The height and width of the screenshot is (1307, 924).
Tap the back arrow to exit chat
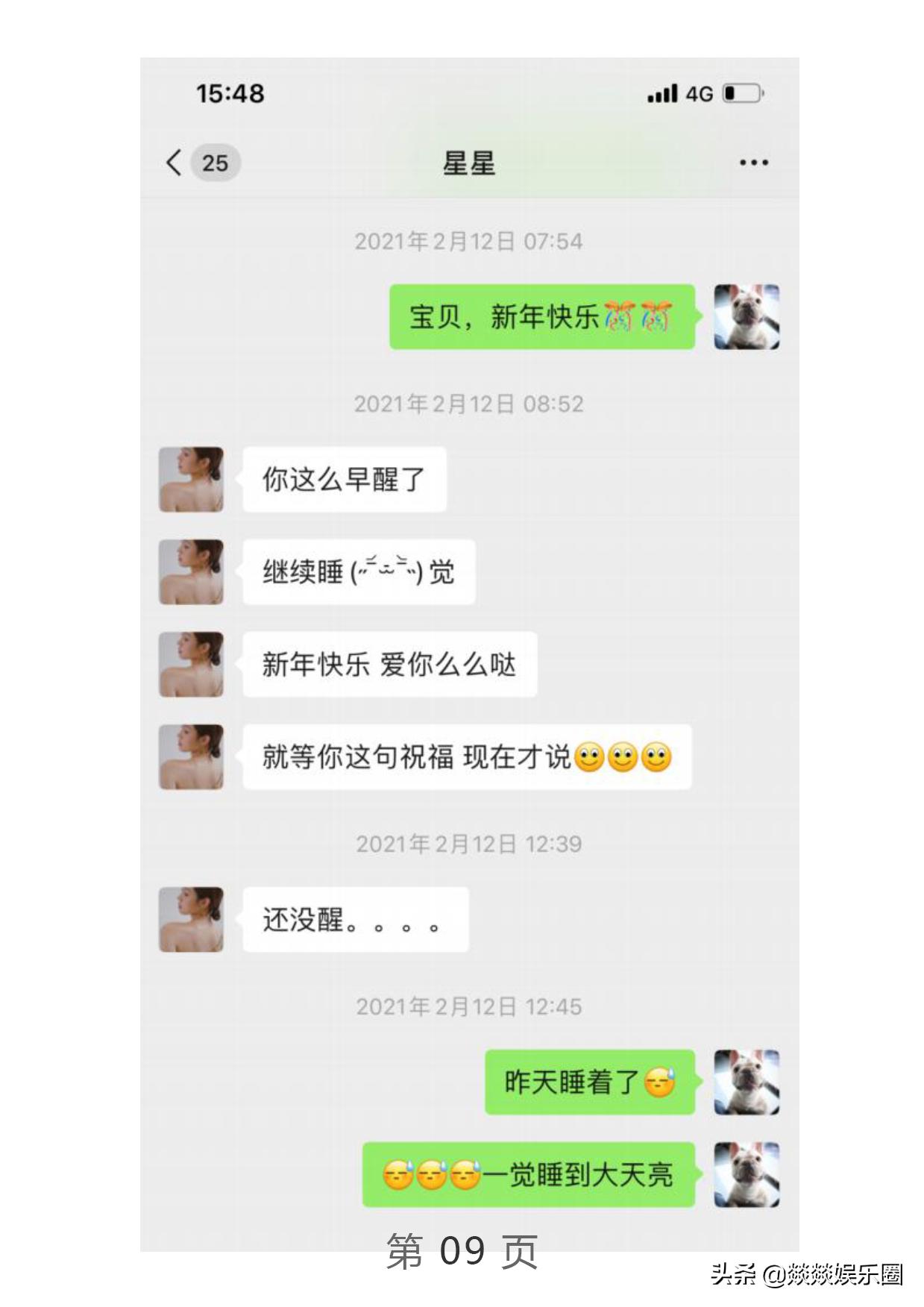point(174,161)
